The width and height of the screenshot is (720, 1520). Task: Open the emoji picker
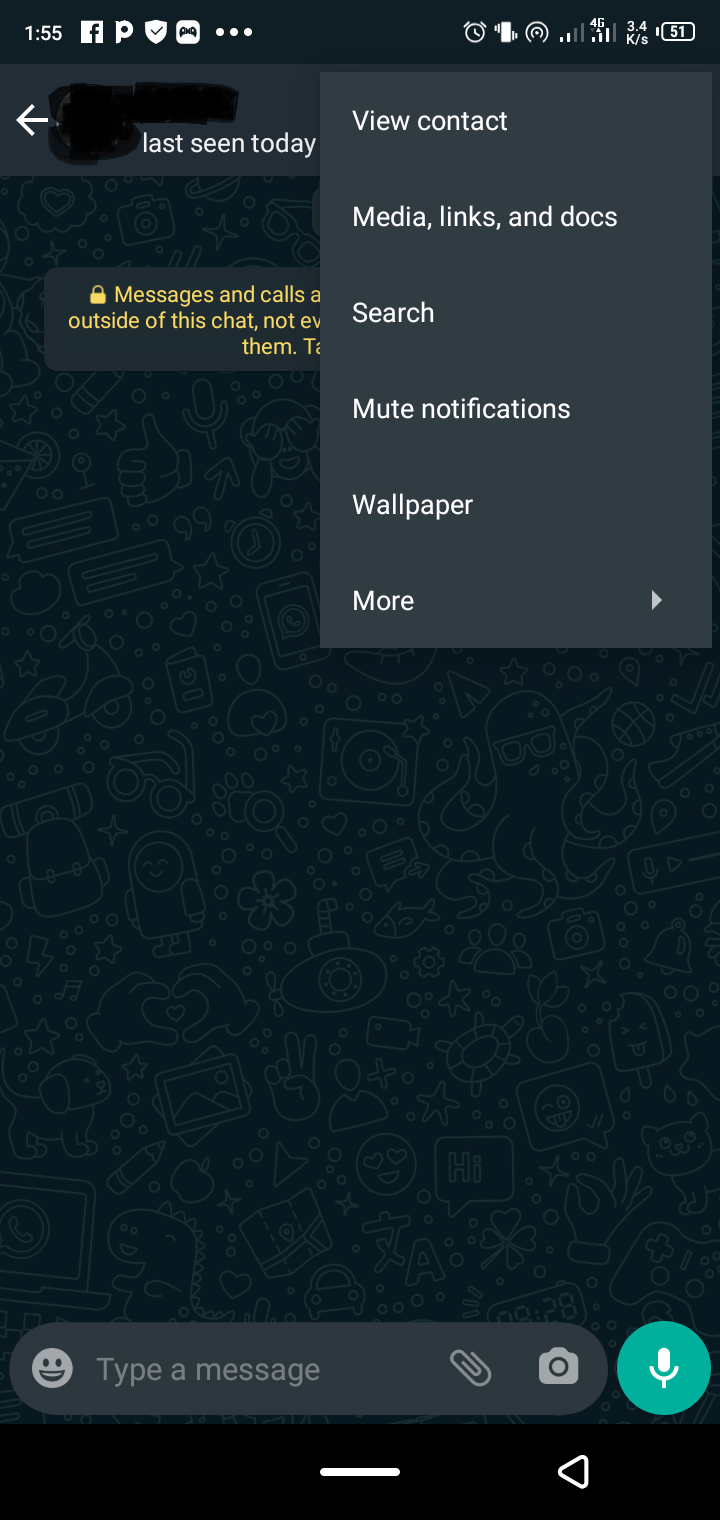(x=52, y=1368)
